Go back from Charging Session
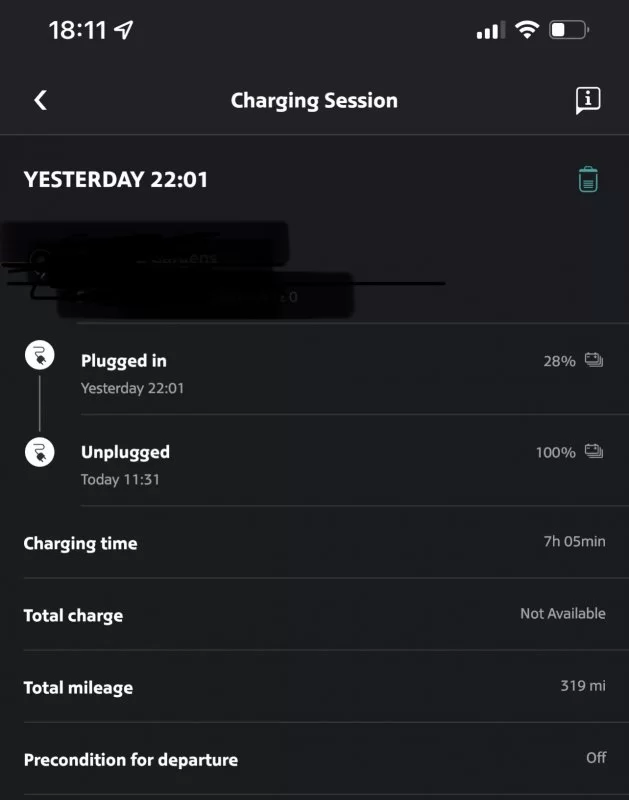 (40, 100)
